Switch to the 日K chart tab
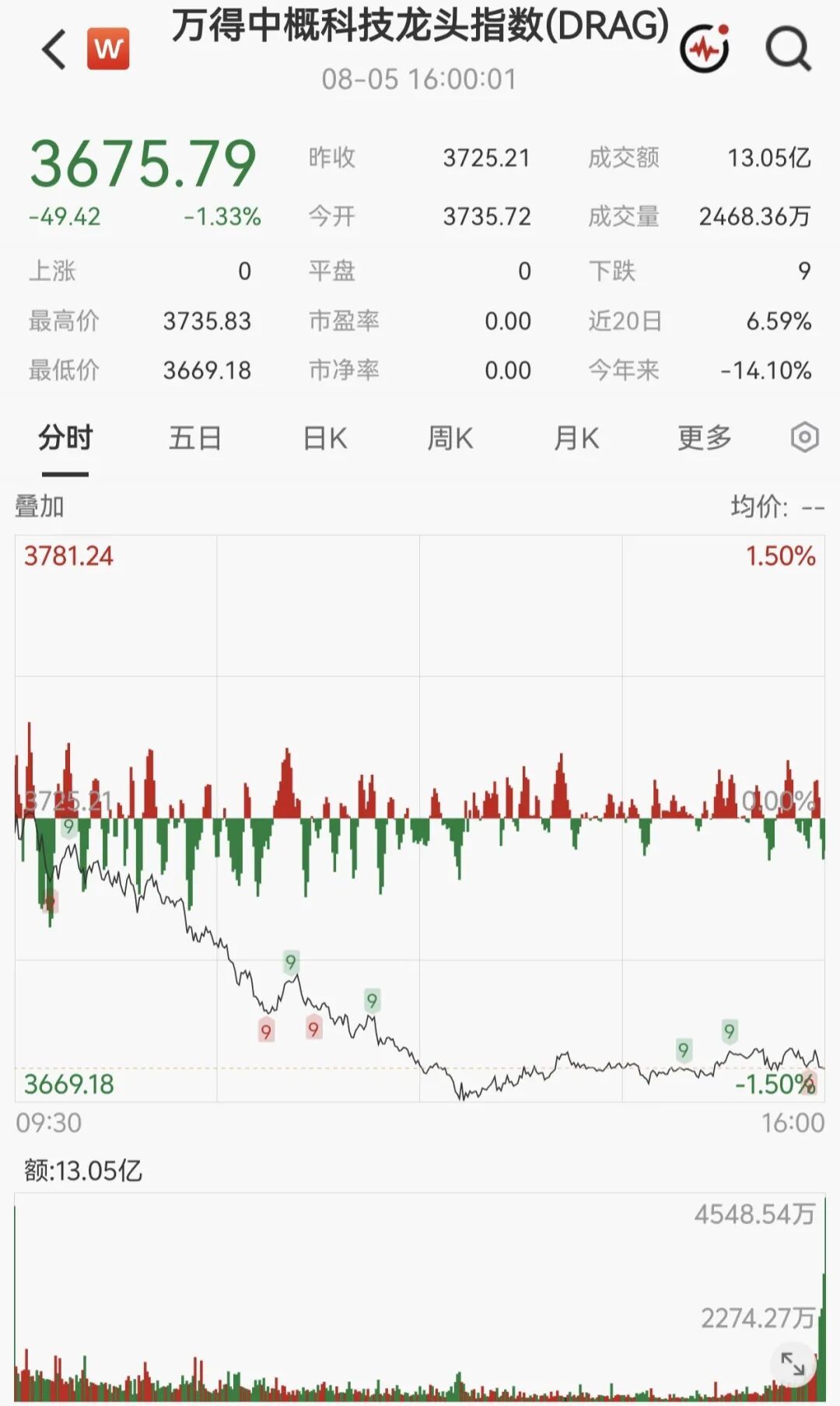The image size is (840, 1406). (325, 438)
